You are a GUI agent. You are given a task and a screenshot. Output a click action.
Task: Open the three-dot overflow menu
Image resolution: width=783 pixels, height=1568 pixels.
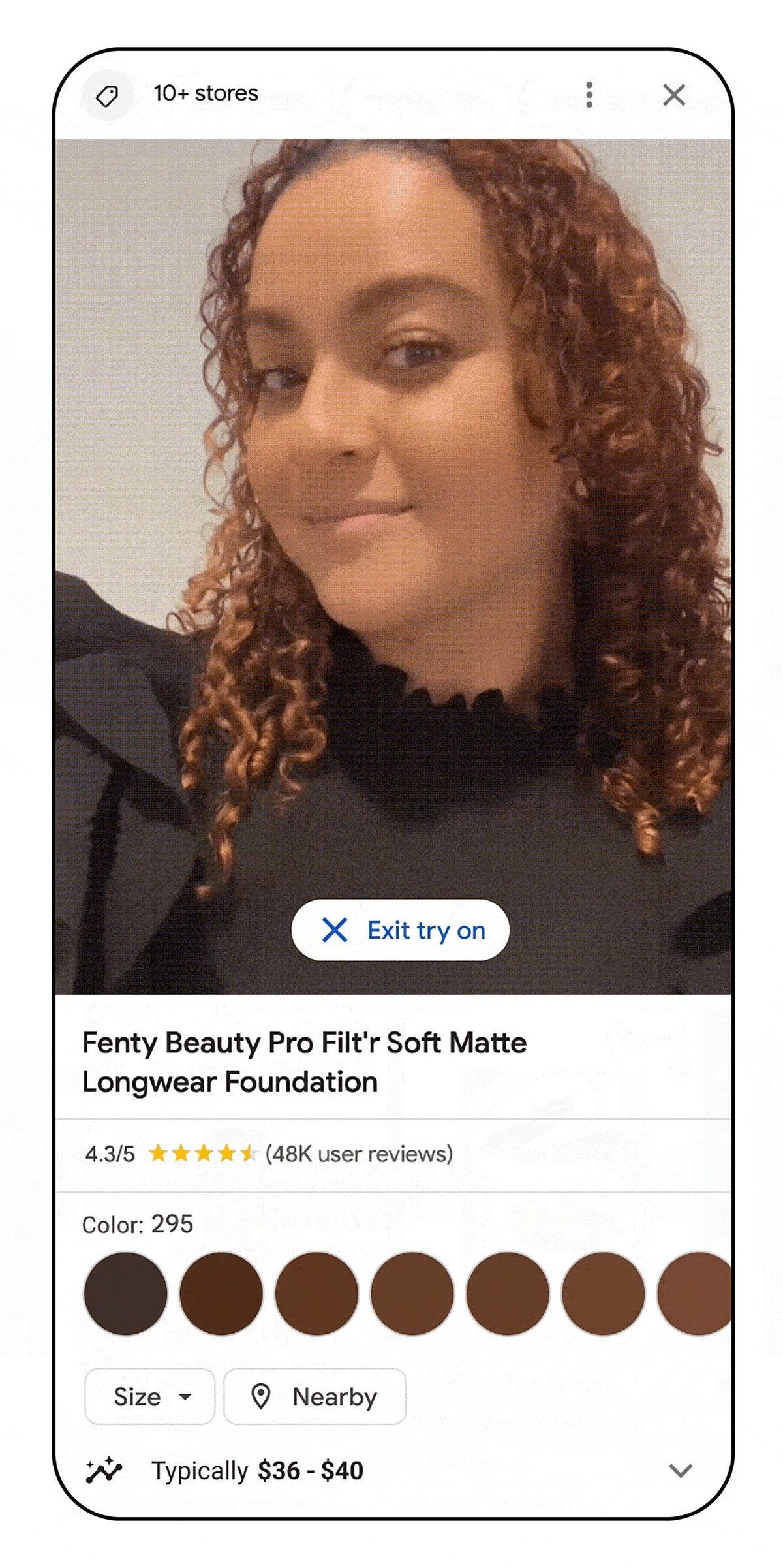(589, 94)
